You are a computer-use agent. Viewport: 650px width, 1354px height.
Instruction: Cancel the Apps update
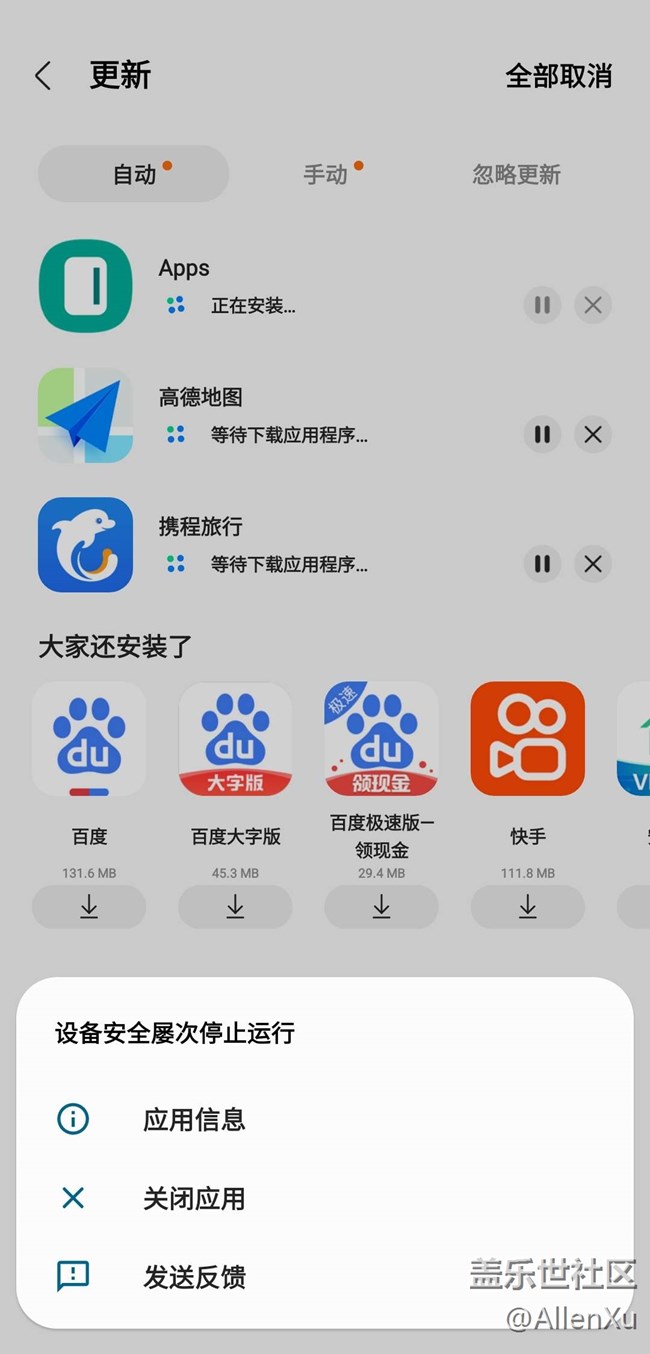pyautogui.click(x=593, y=305)
